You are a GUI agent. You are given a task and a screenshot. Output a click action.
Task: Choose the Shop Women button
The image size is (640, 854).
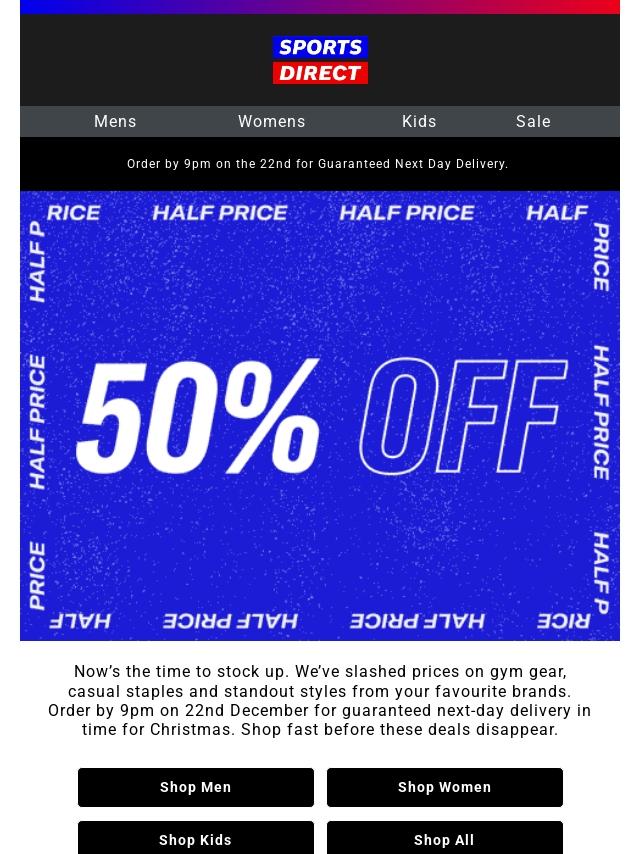(x=445, y=788)
